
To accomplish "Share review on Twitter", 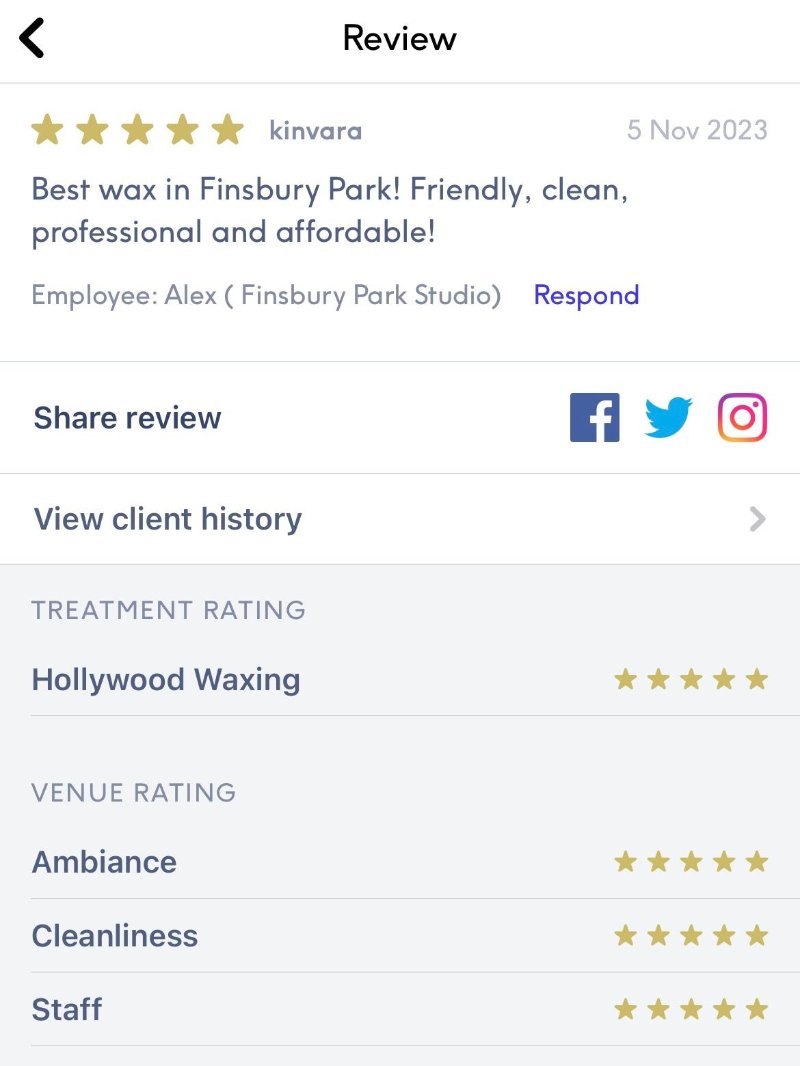I will [x=668, y=417].
